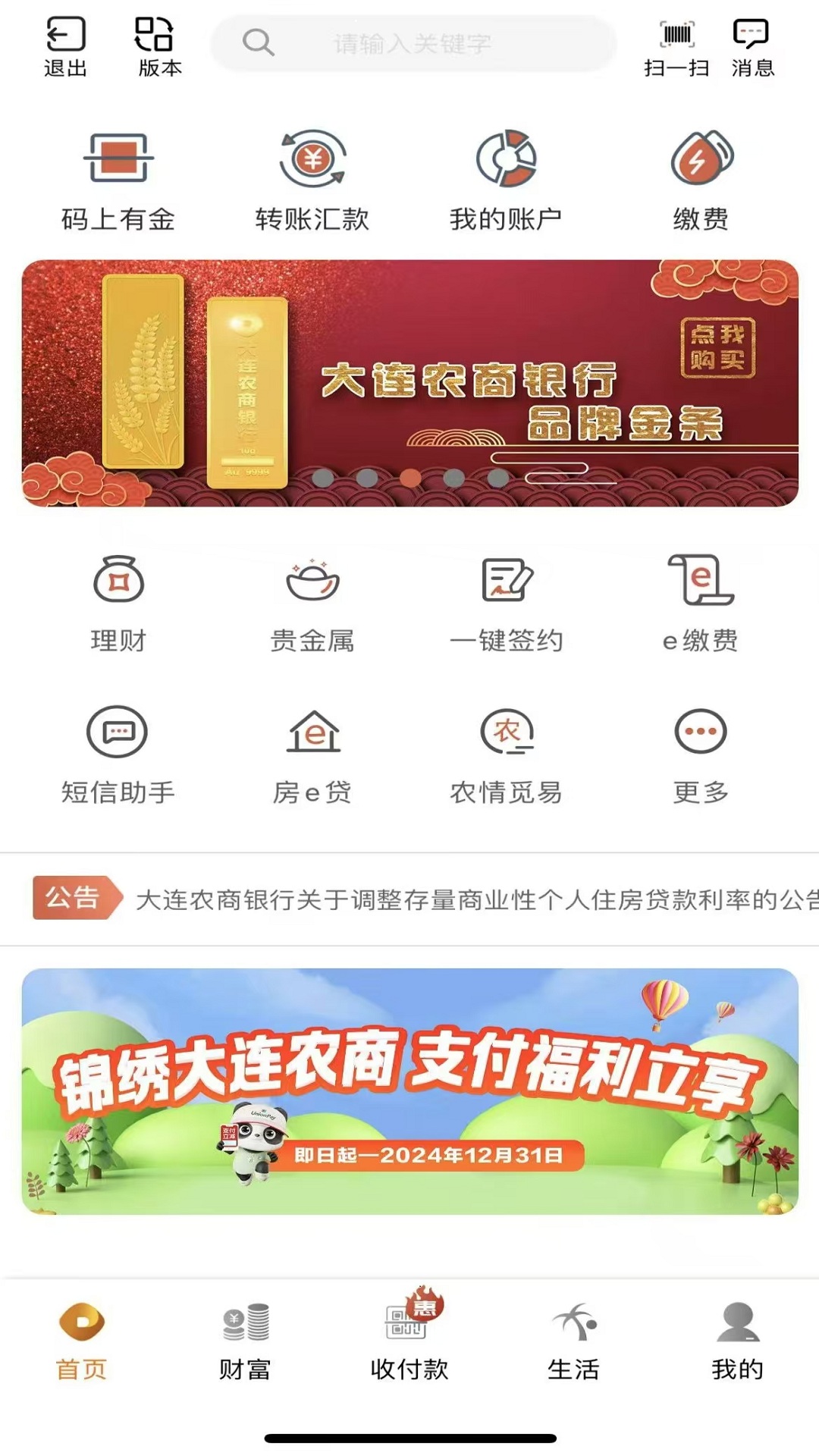Select the highlighted carousel indicator dot
819x1456 pixels.
coord(409,476)
